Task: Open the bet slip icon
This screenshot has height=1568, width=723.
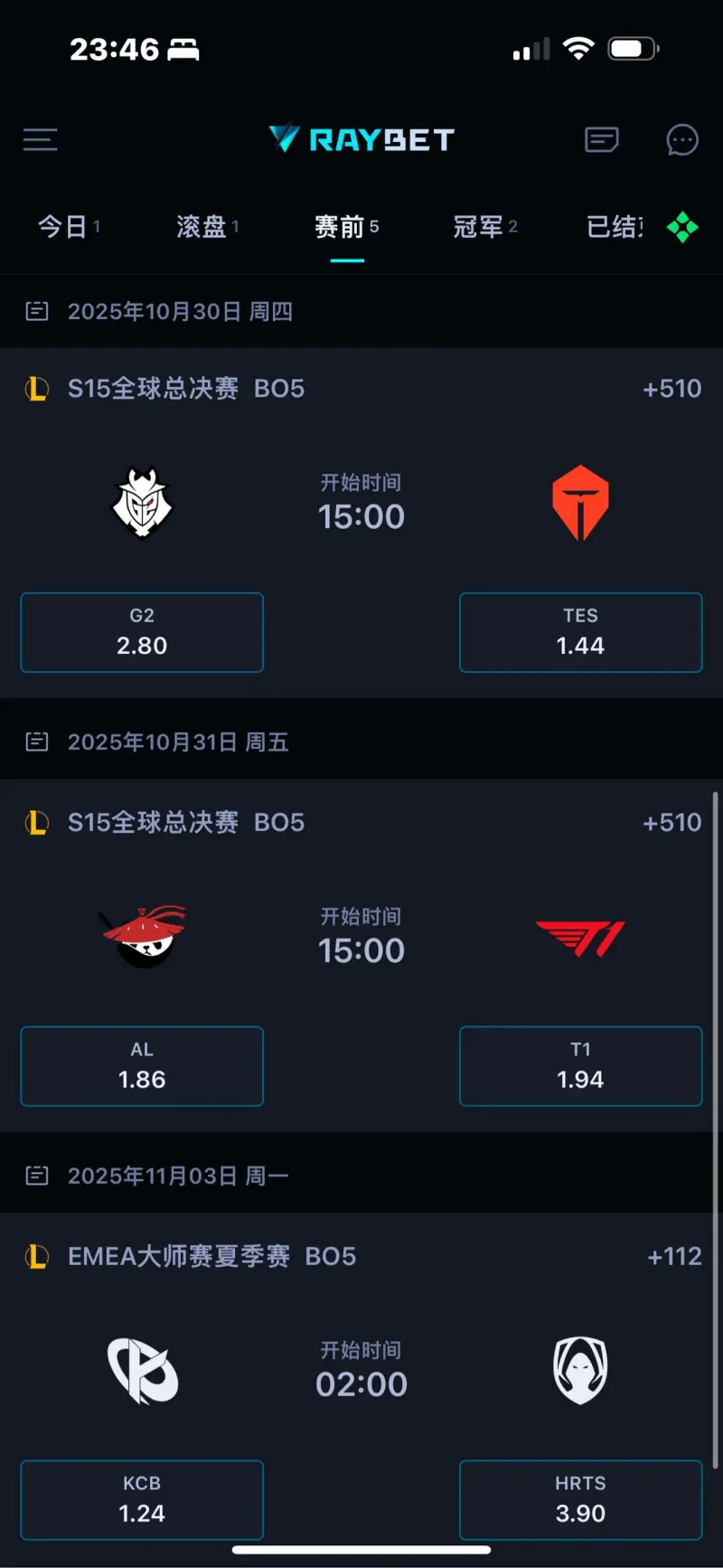Action: click(601, 139)
